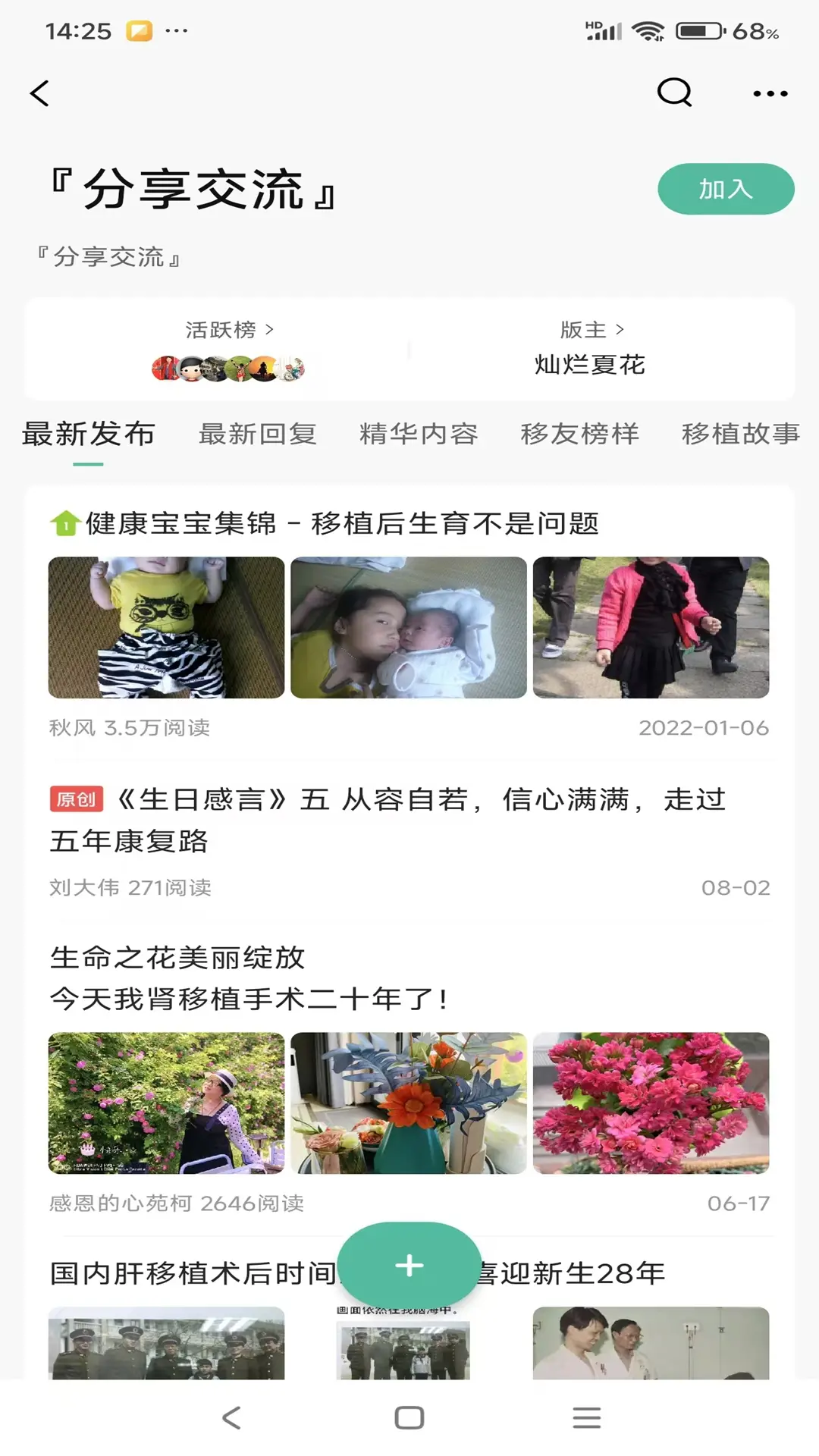
Task: Tap the system home button
Action: (409, 1417)
